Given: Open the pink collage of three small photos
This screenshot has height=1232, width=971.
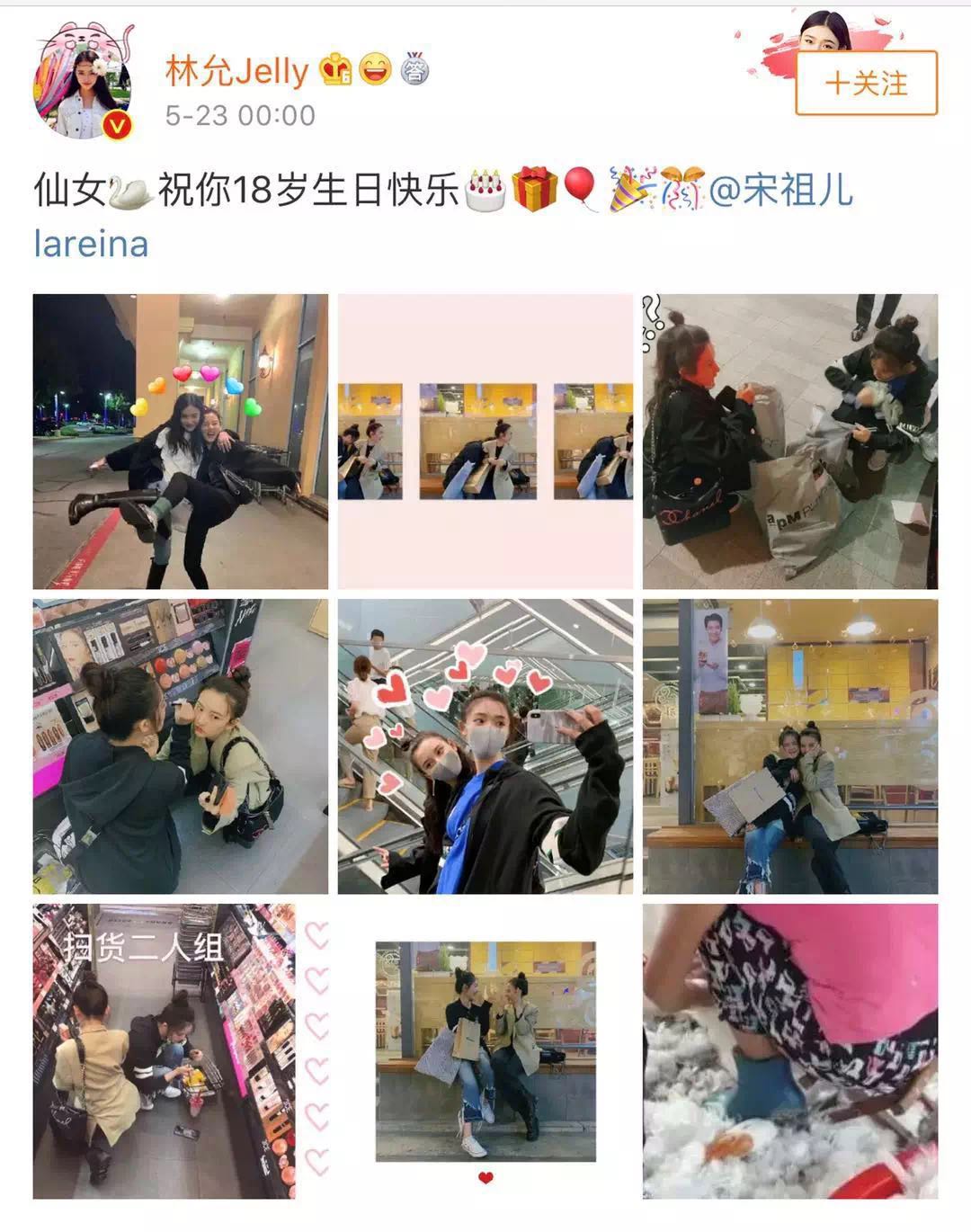Looking at the screenshot, I should [485, 442].
